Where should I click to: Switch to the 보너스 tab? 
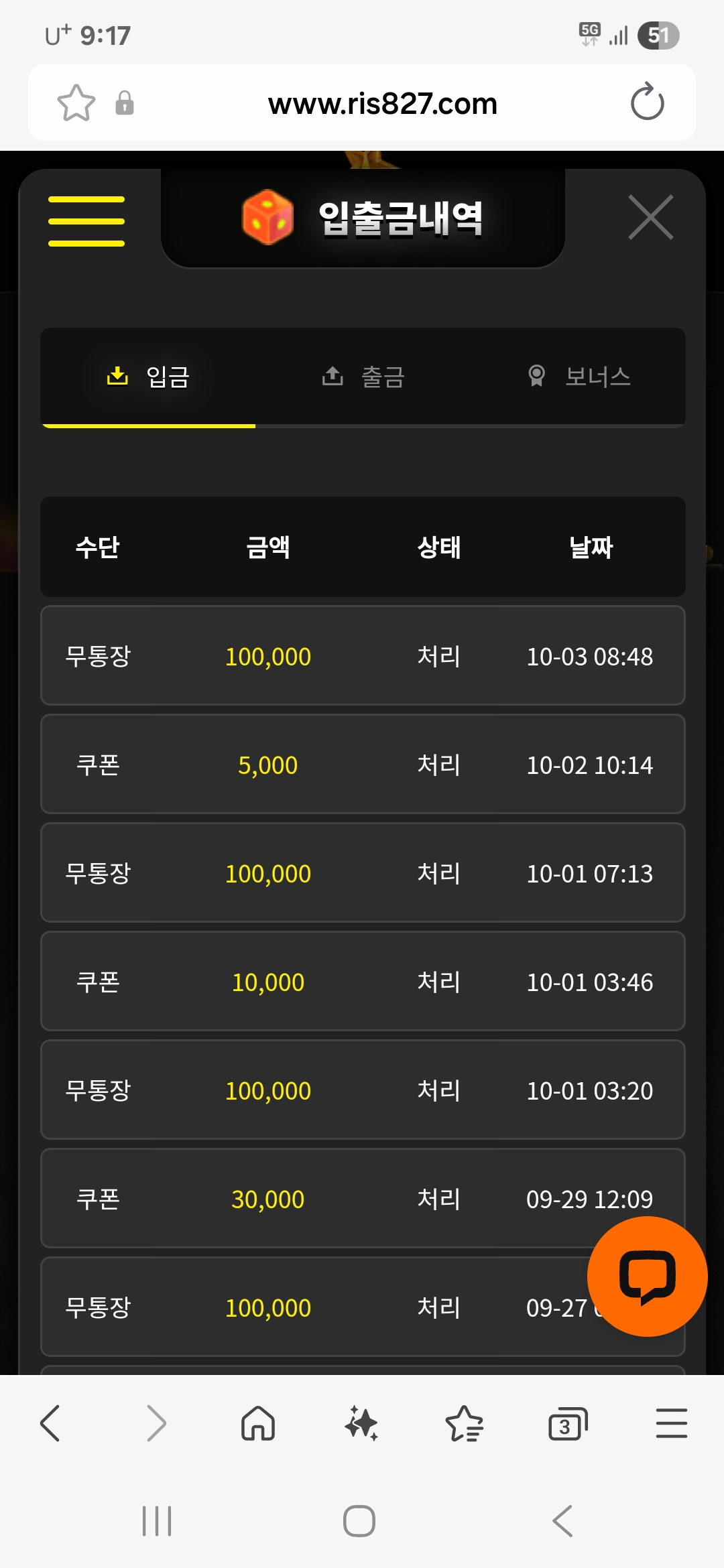pyautogui.click(x=579, y=377)
